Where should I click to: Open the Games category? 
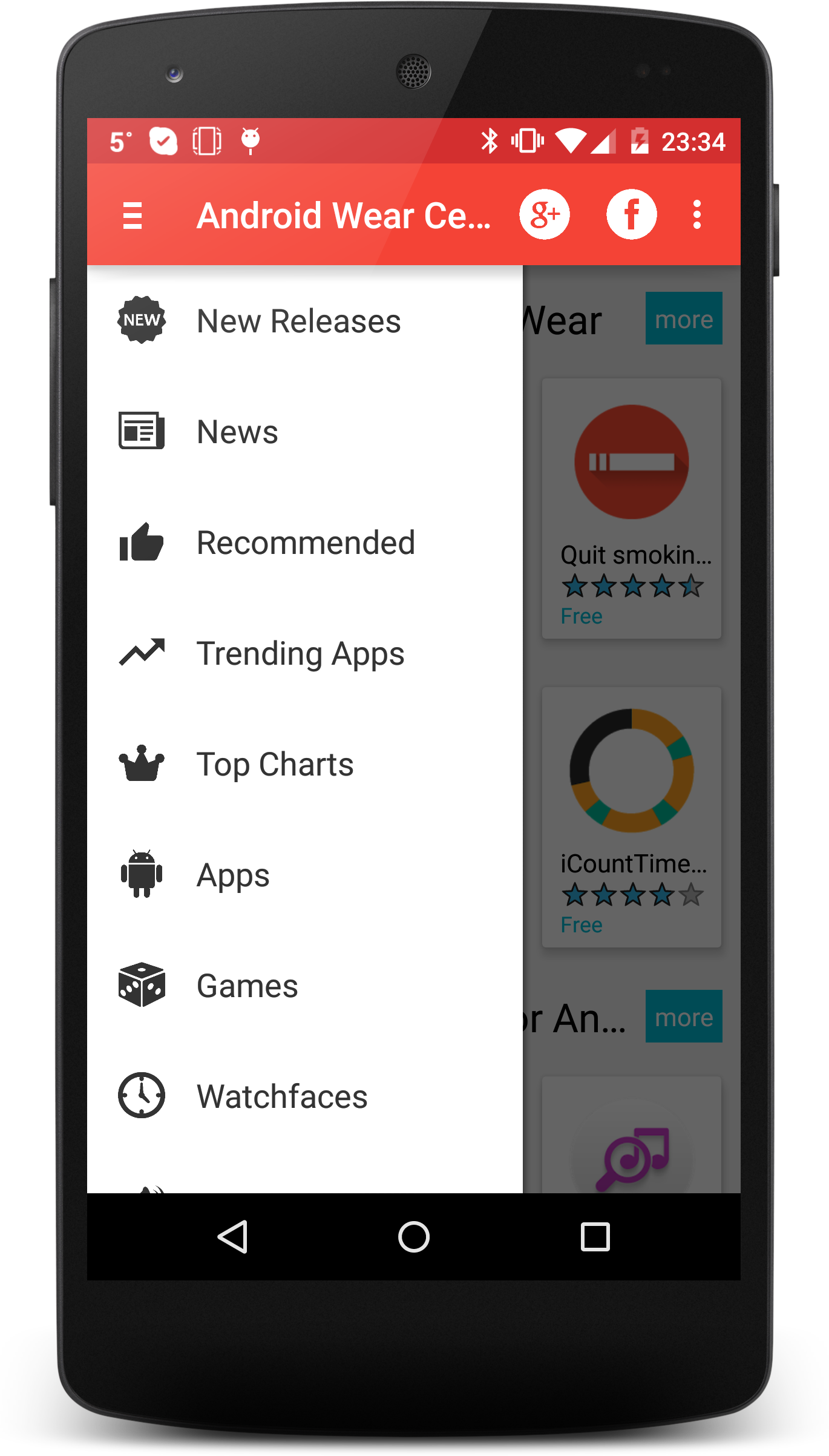247,986
